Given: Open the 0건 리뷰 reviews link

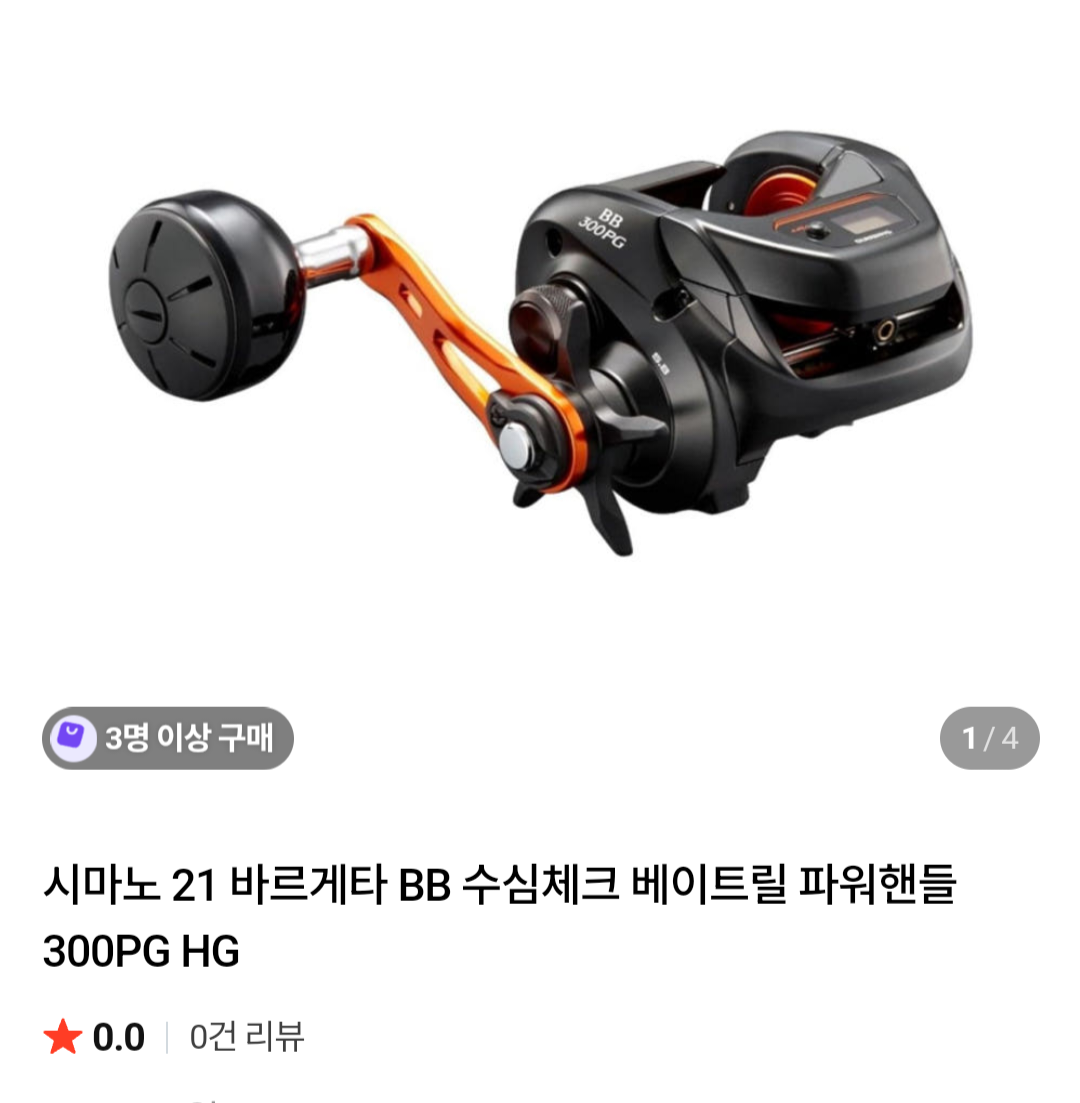Looking at the screenshot, I should [247, 1037].
